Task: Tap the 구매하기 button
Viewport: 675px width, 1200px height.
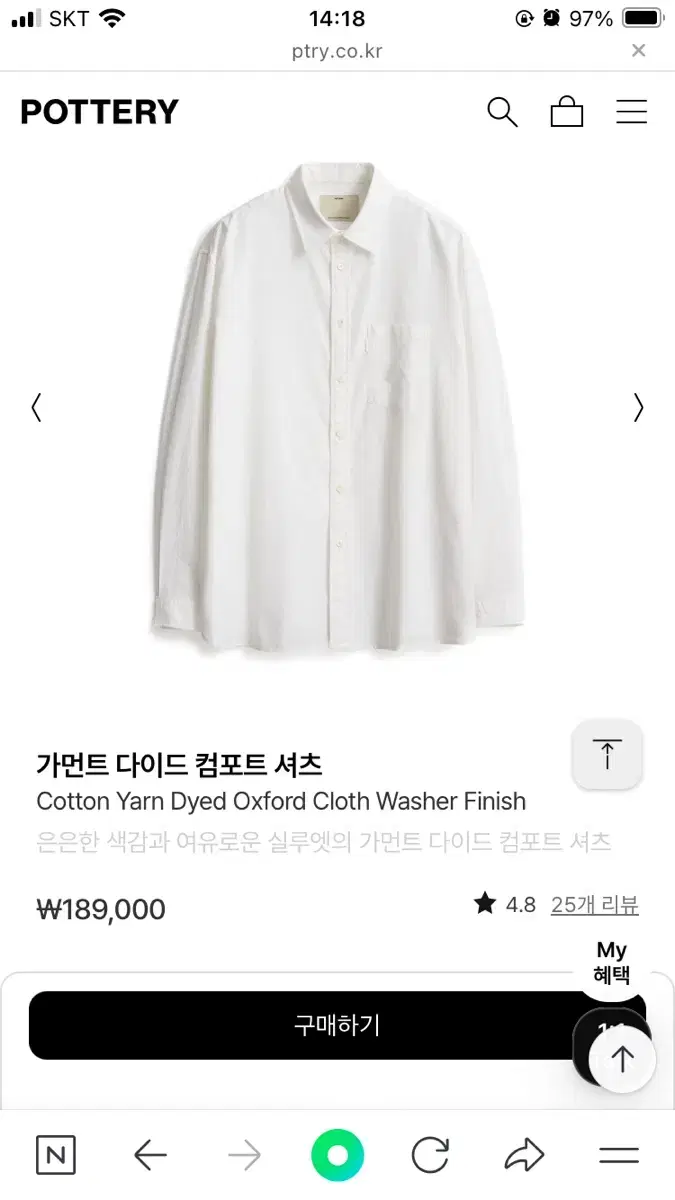Action: tap(300, 1025)
